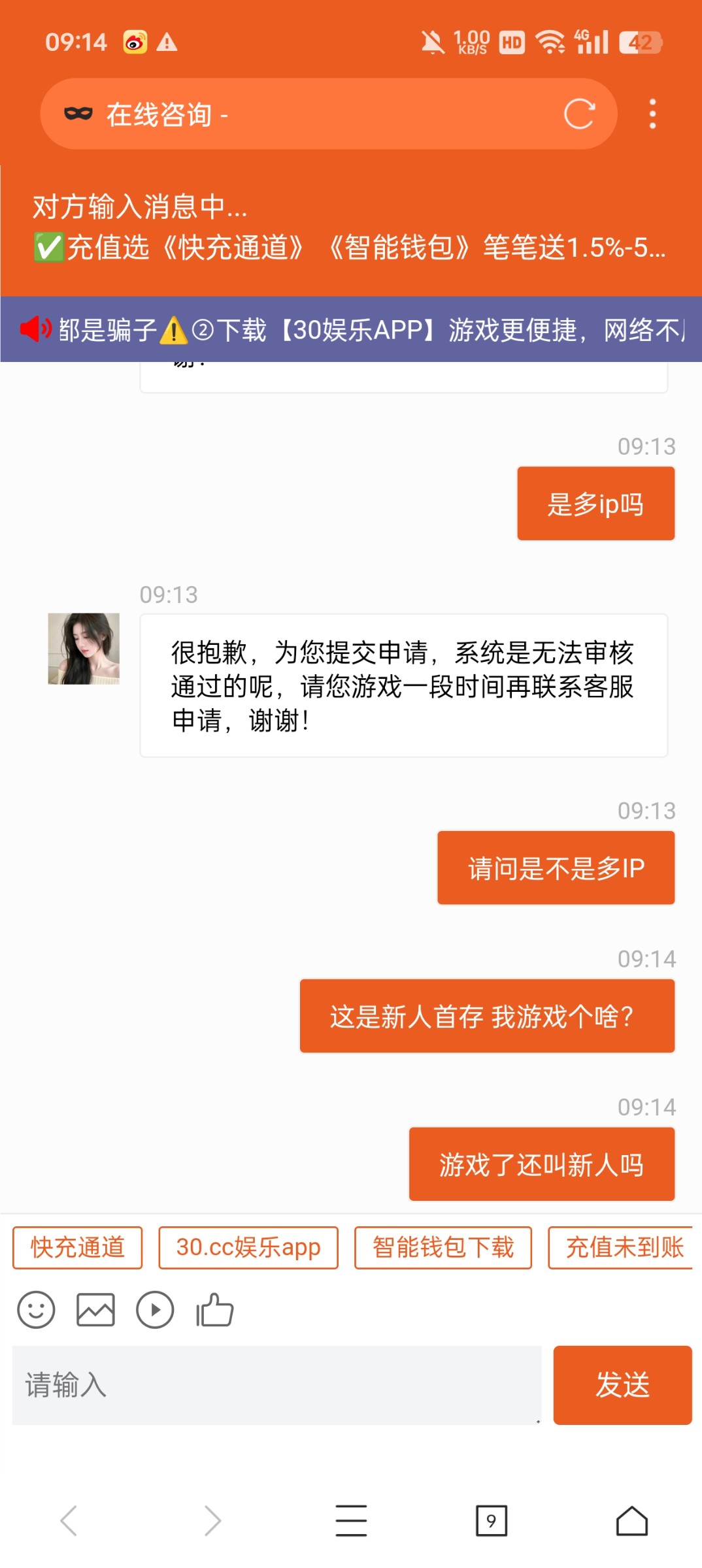Open the browser menu
This screenshot has height=1568, width=702.
pyautogui.click(x=351, y=1520)
